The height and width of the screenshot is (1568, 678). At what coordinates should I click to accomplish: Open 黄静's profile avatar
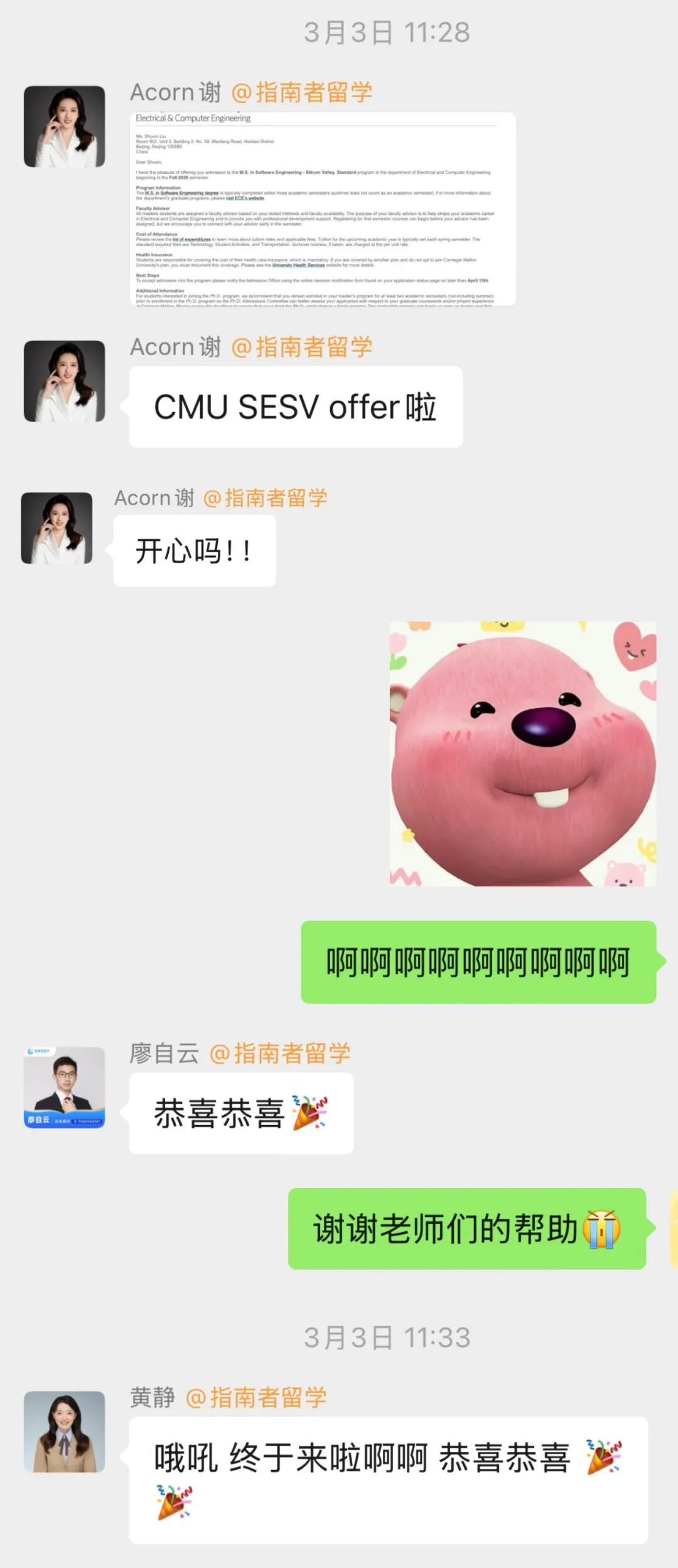65,1432
